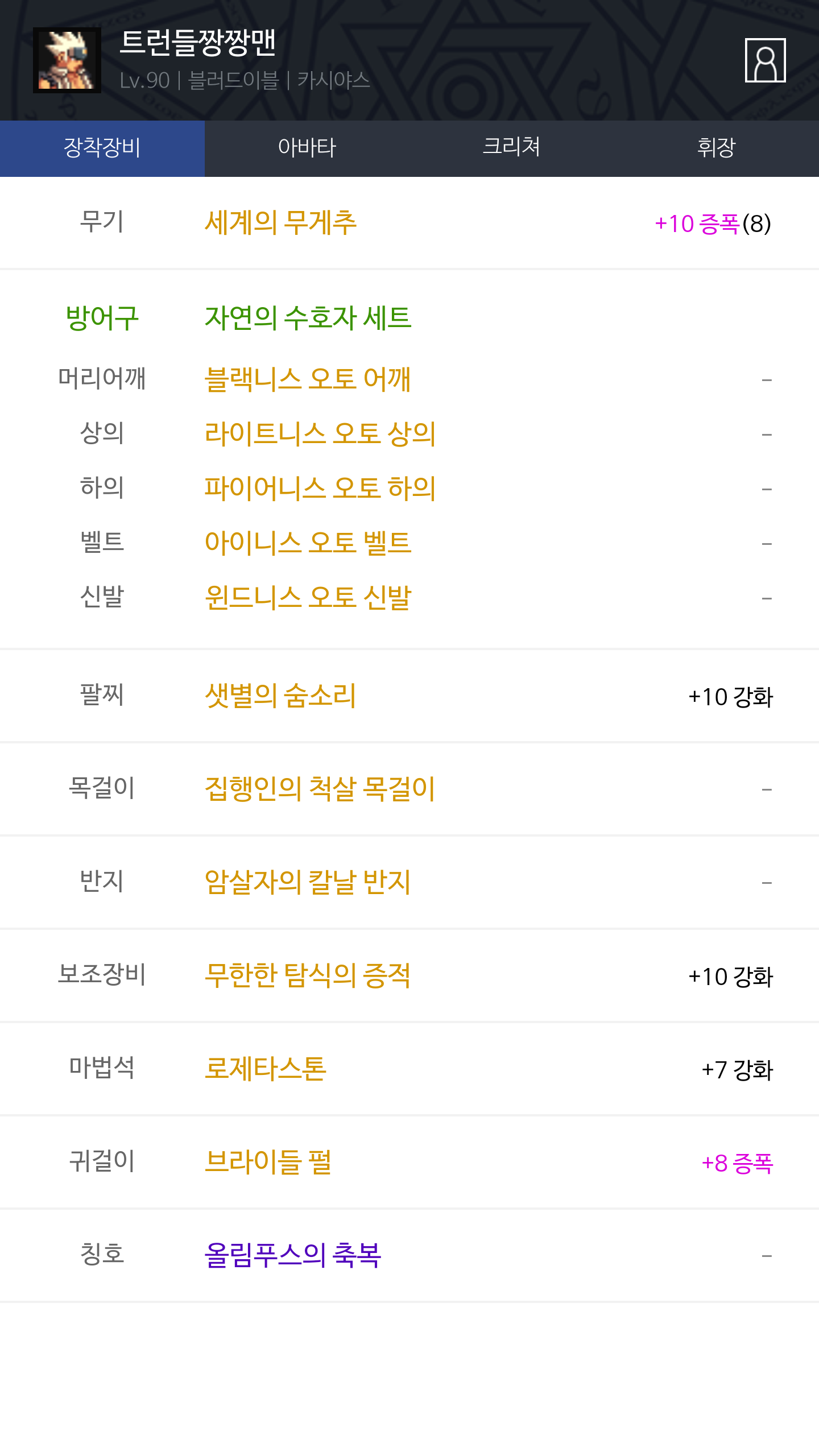Open 윈드니스 오토 신발 item
This screenshot has width=819, height=1456.
(308, 598)
